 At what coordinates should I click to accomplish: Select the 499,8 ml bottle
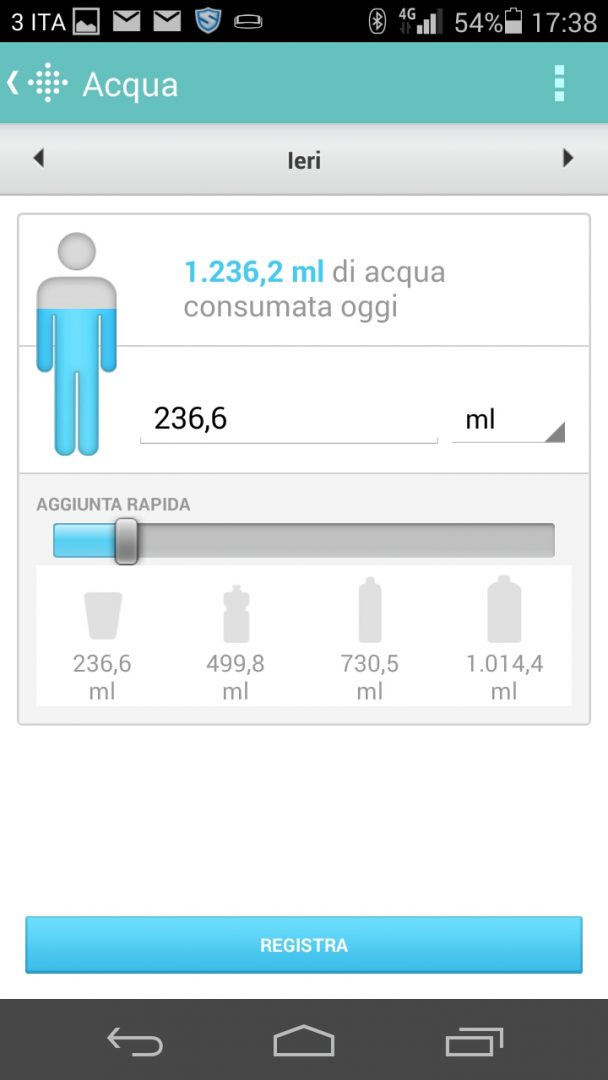pos(236,637)
